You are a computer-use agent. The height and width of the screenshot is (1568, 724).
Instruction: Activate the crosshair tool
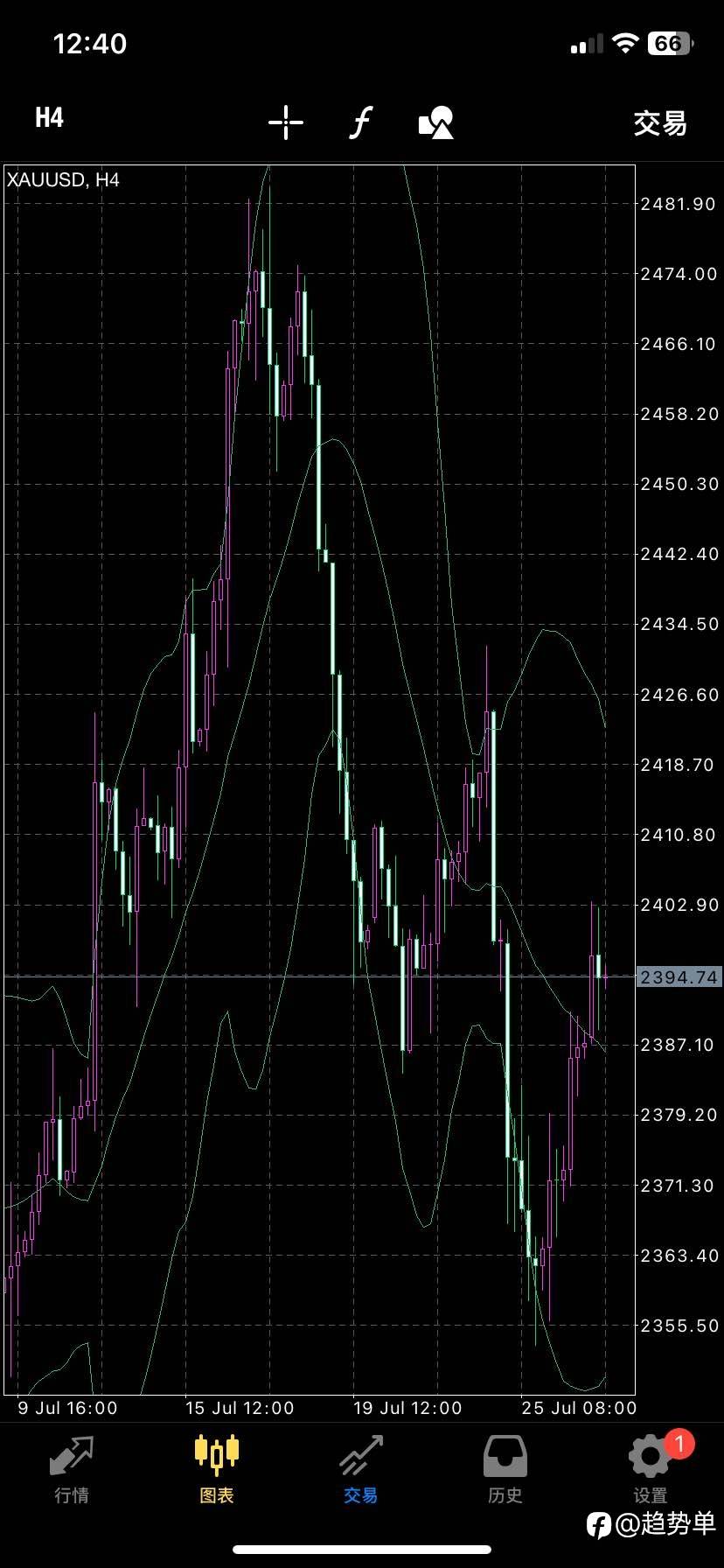[x=286, y=122]
